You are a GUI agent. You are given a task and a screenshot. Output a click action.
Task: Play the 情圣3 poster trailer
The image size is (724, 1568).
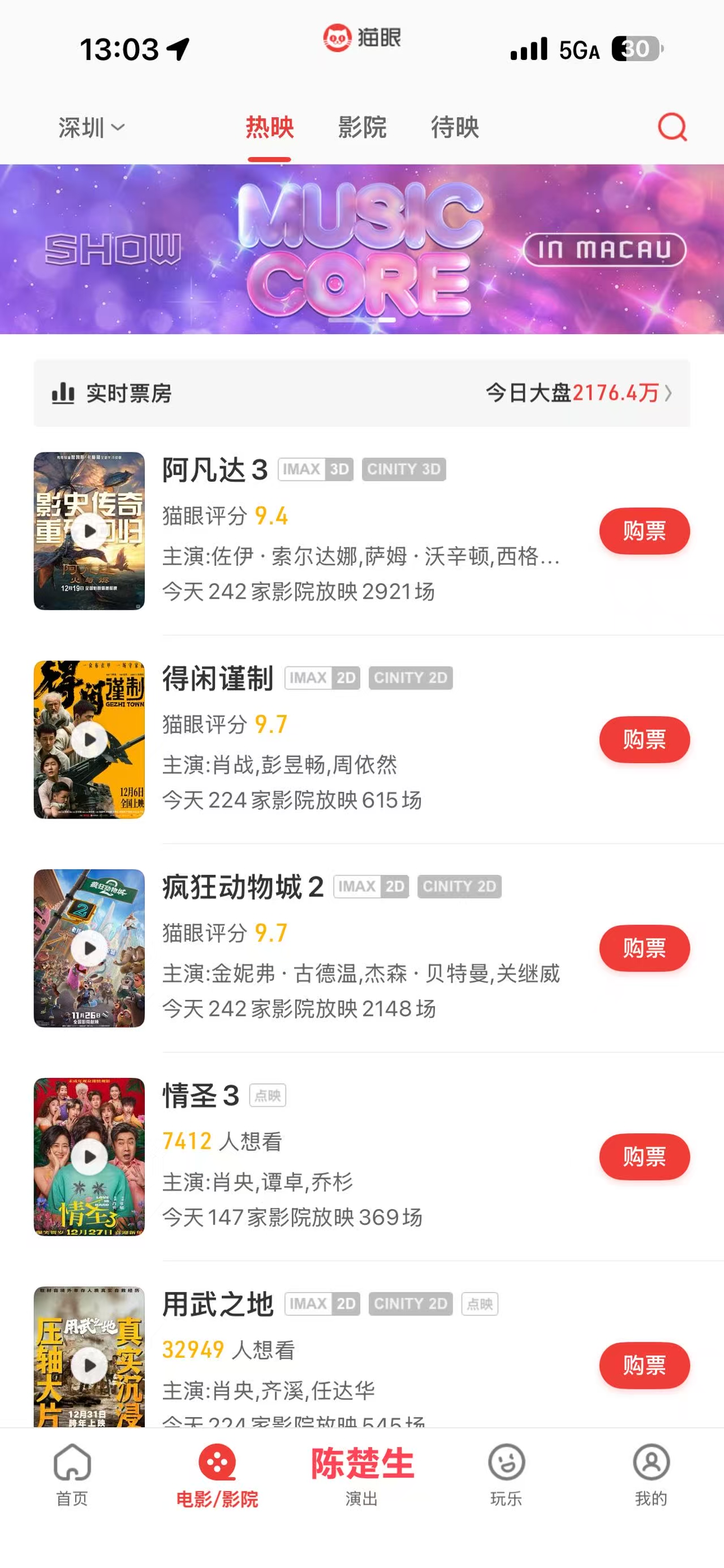pyautogui.click(x=89, y=1156)
